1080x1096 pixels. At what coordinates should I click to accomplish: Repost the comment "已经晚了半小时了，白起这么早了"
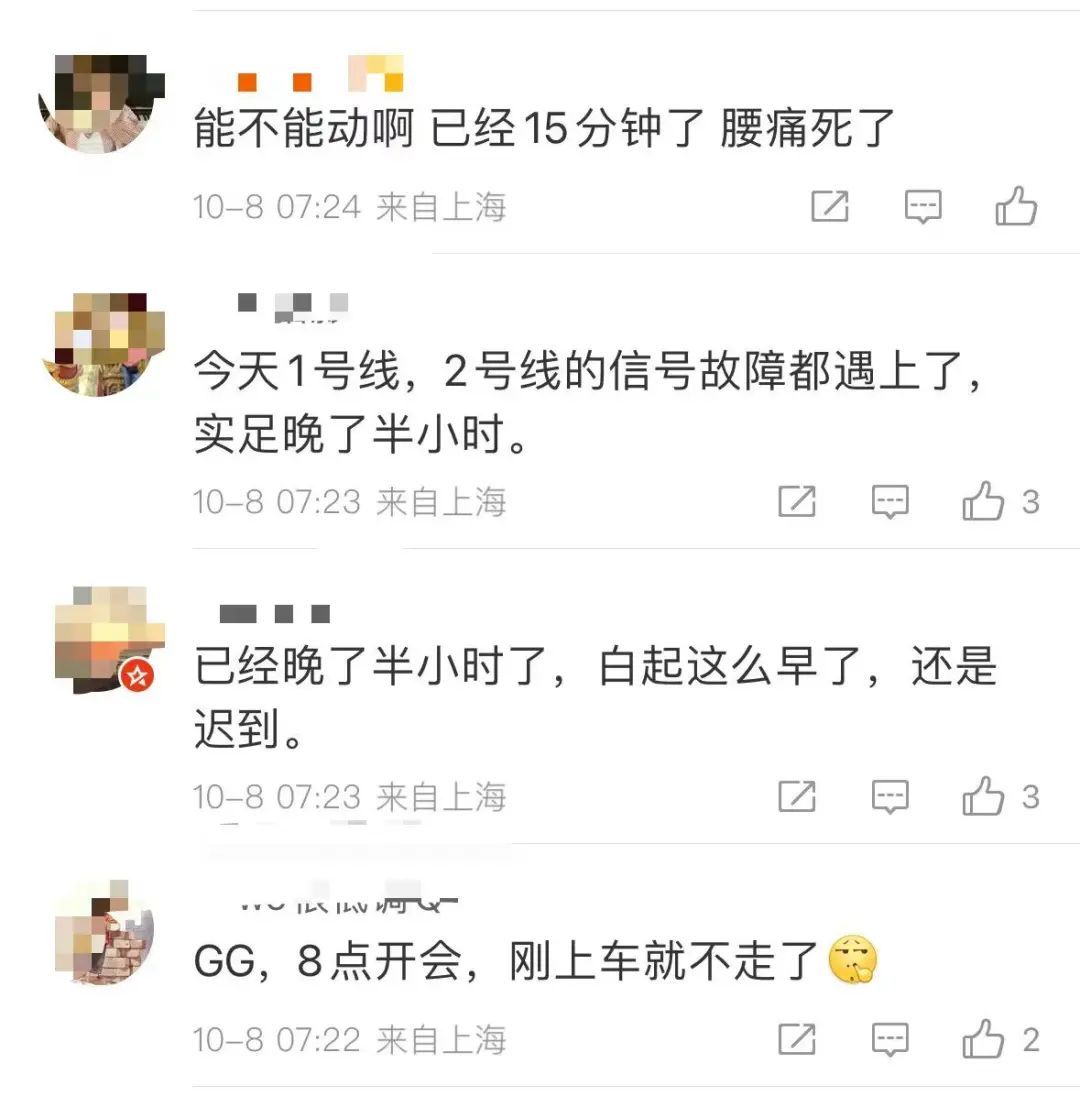[x=797, y=797]
